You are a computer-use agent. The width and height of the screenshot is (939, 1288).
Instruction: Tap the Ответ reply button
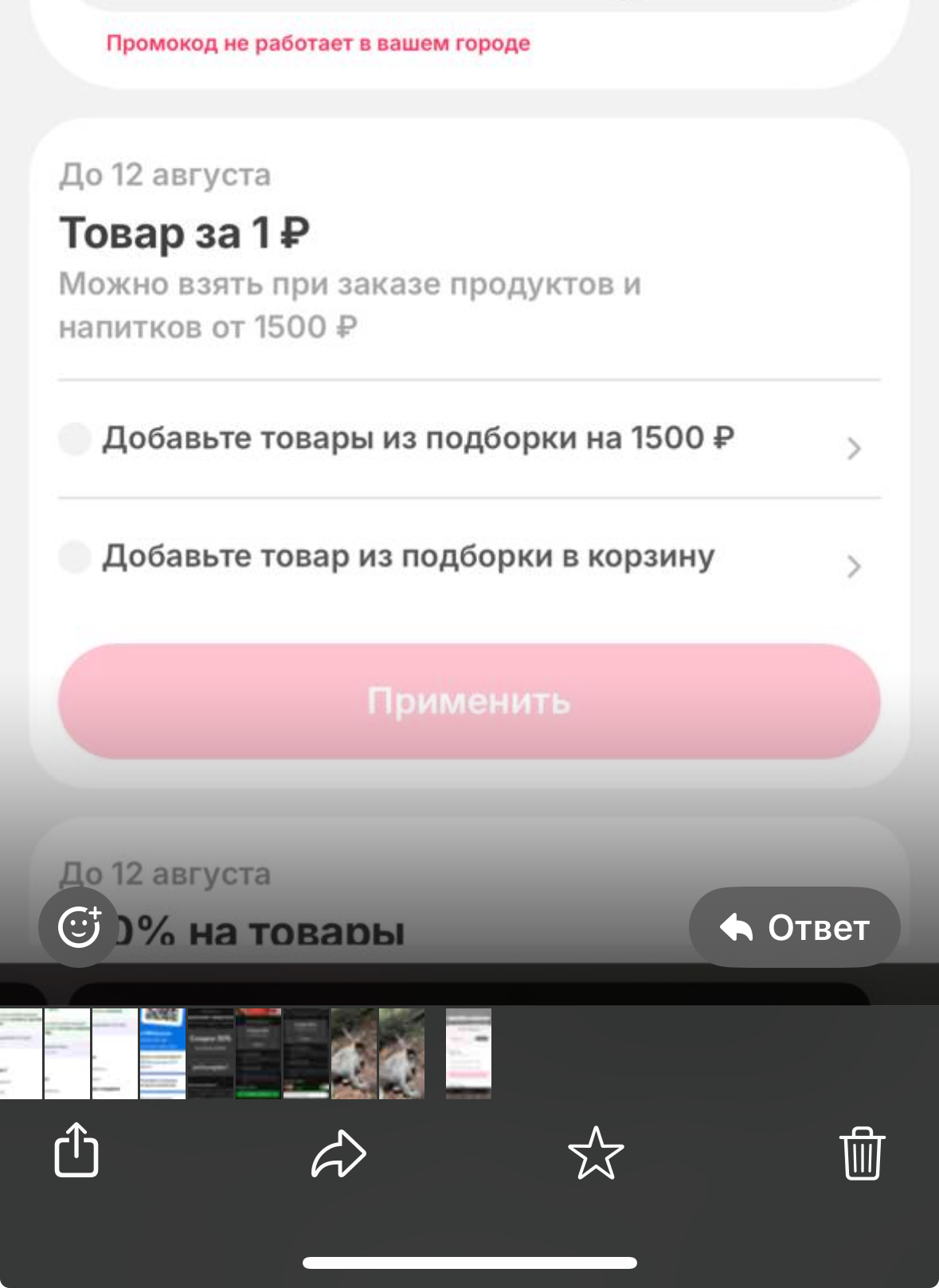[794, 927]
